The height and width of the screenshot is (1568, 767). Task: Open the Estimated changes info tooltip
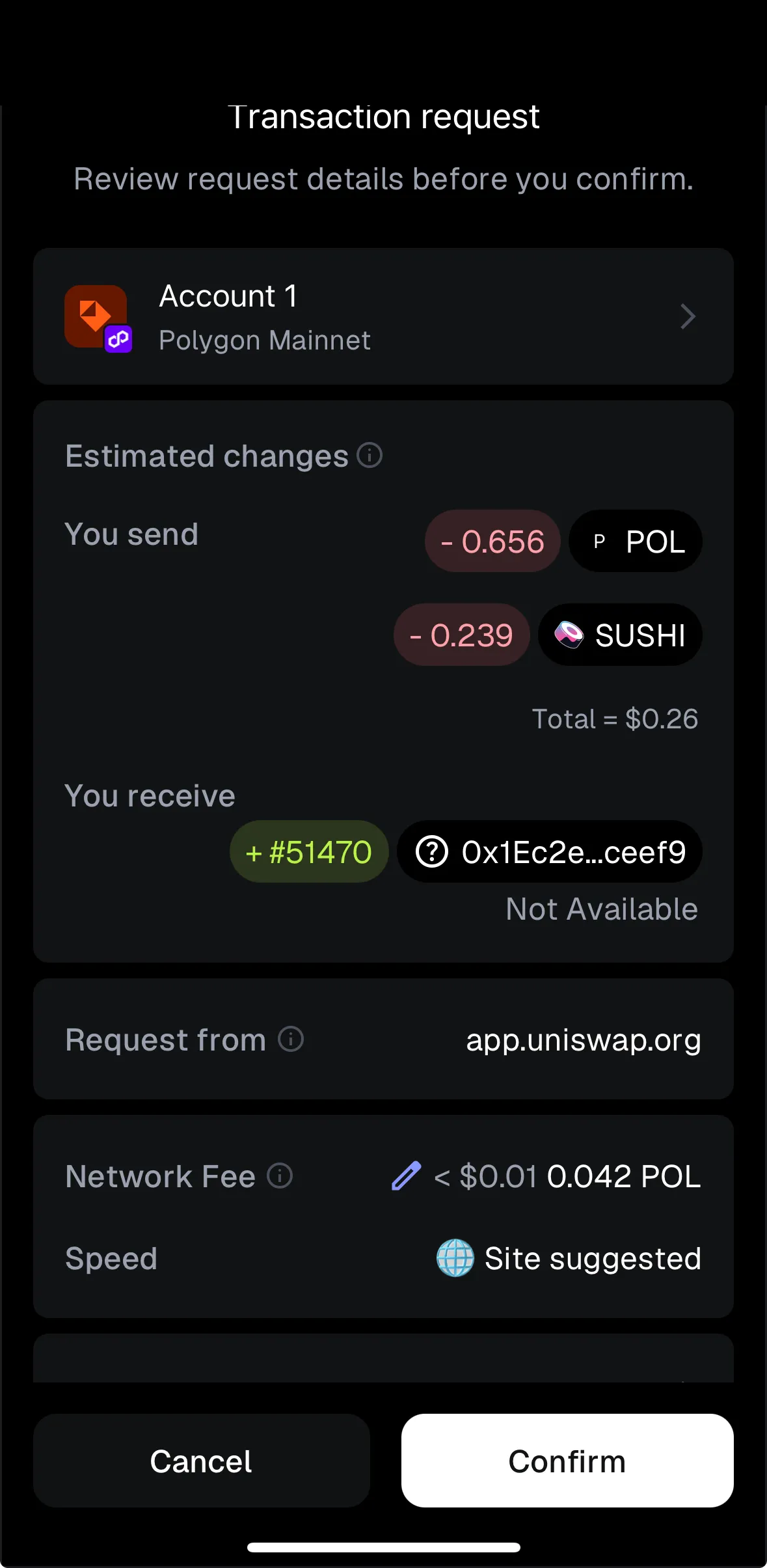click(x=369, y=456)
